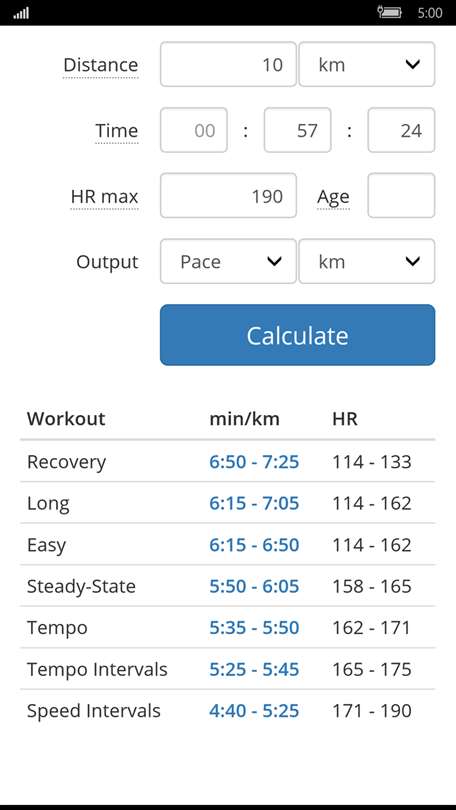Tap the Distance value field
Image resolution: width=456 pixels, height=810 pixels.
pyautogui.click(x=228, y=65)
